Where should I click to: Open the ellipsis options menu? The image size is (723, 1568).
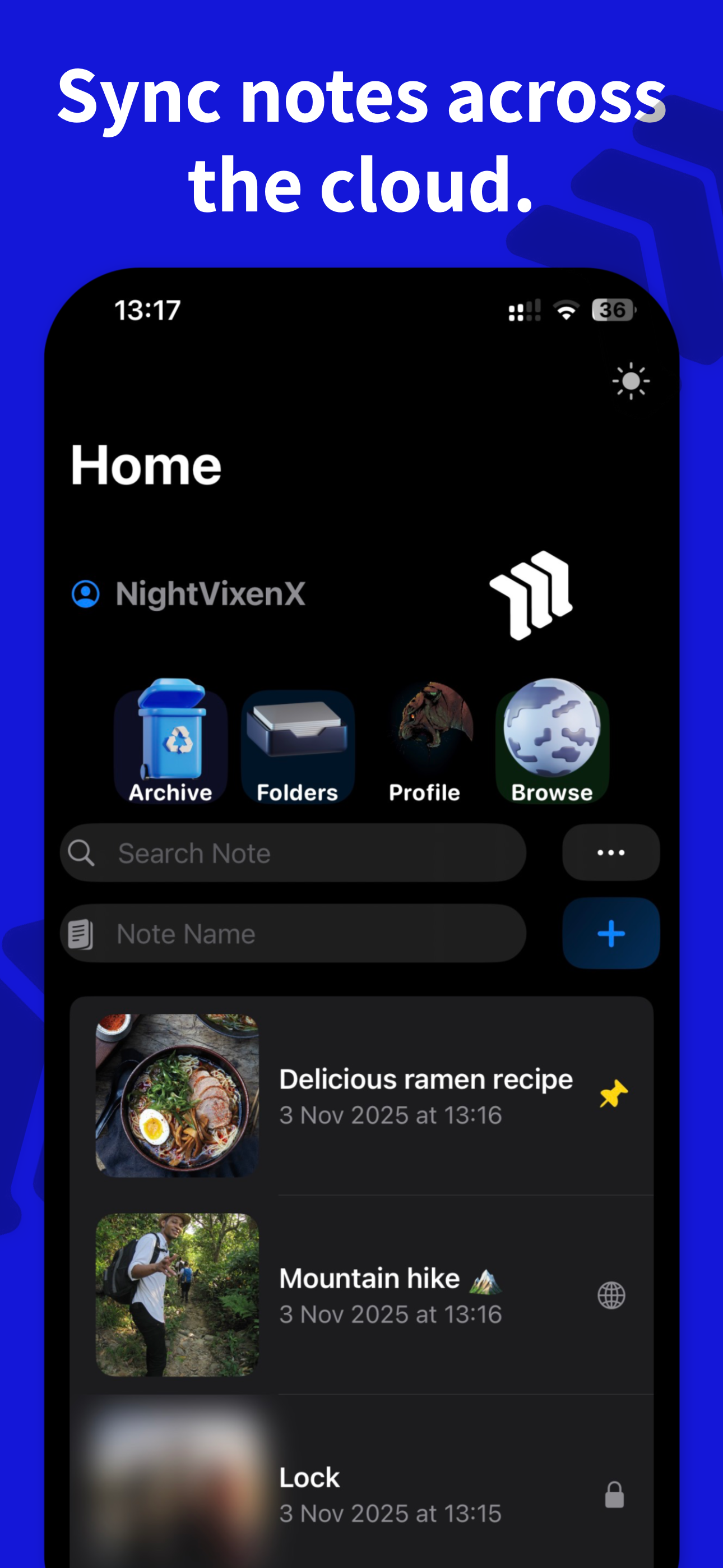coord(610,853)
